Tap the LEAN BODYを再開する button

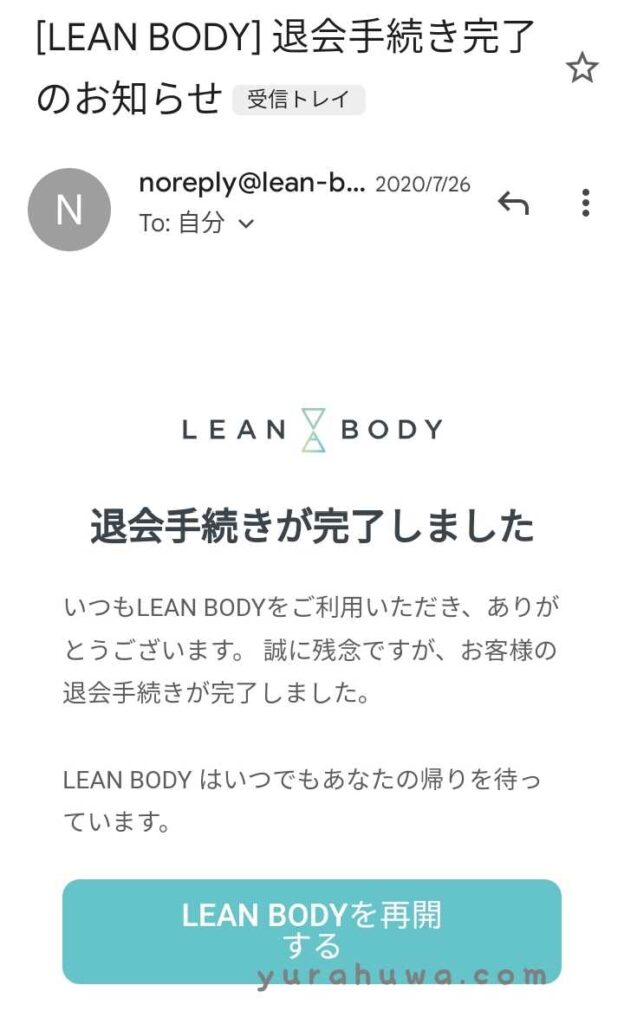coord(312,931)
